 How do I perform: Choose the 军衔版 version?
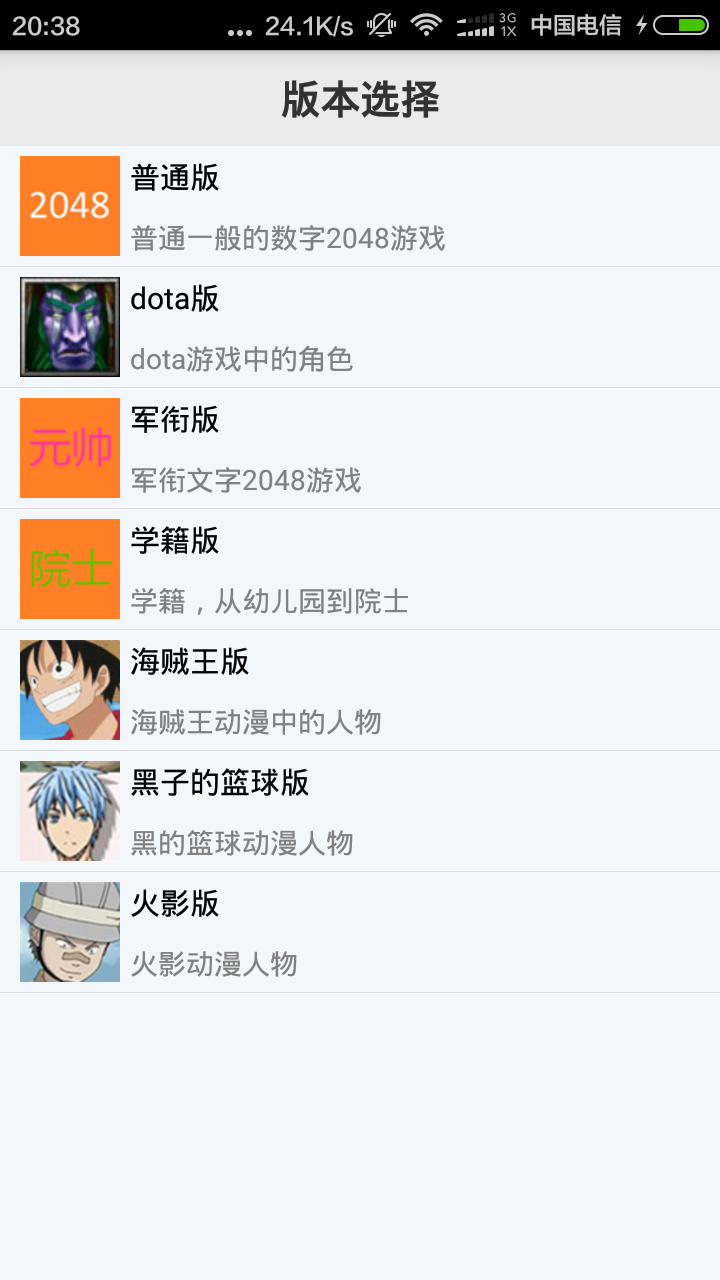pos(360,448)
